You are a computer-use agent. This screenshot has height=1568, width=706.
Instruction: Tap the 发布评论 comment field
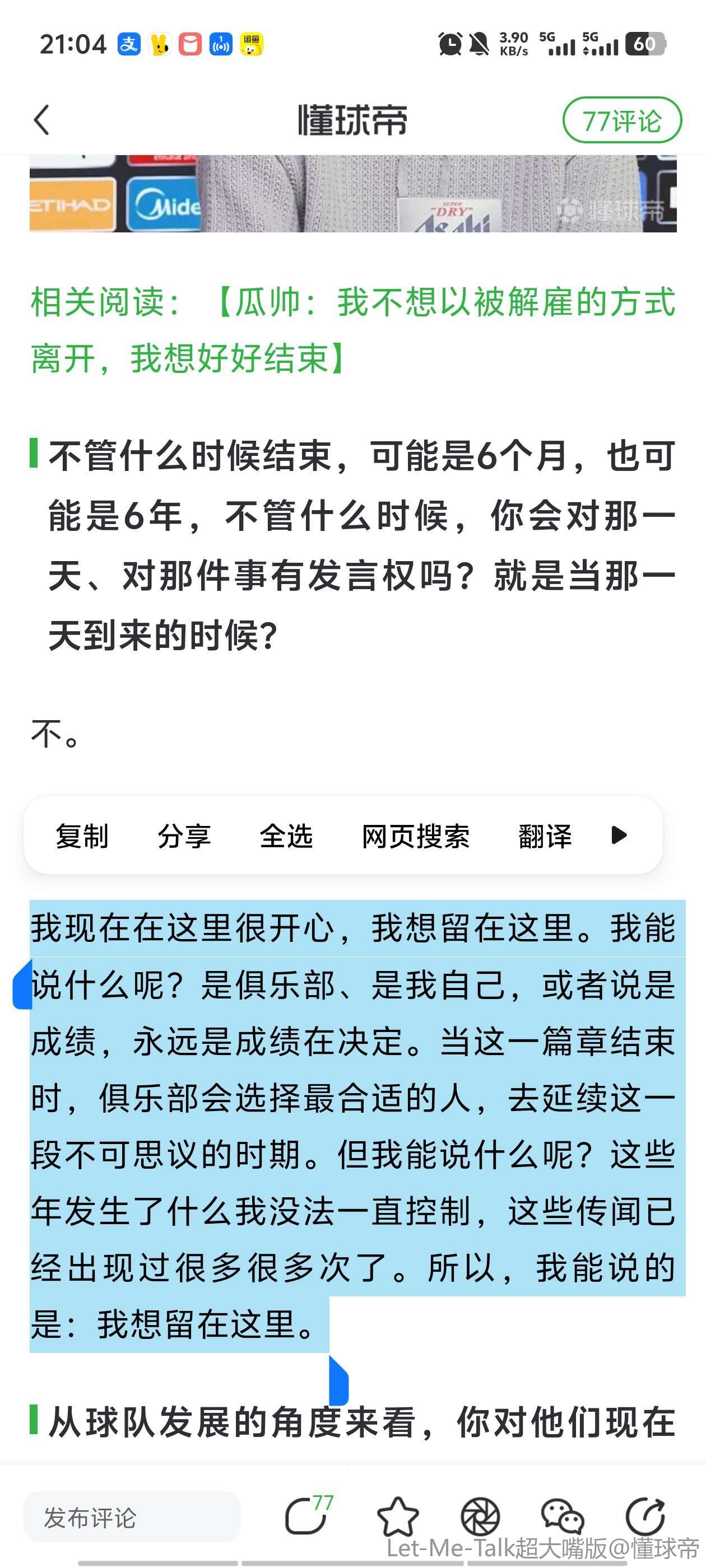(x=132, y=1518)
